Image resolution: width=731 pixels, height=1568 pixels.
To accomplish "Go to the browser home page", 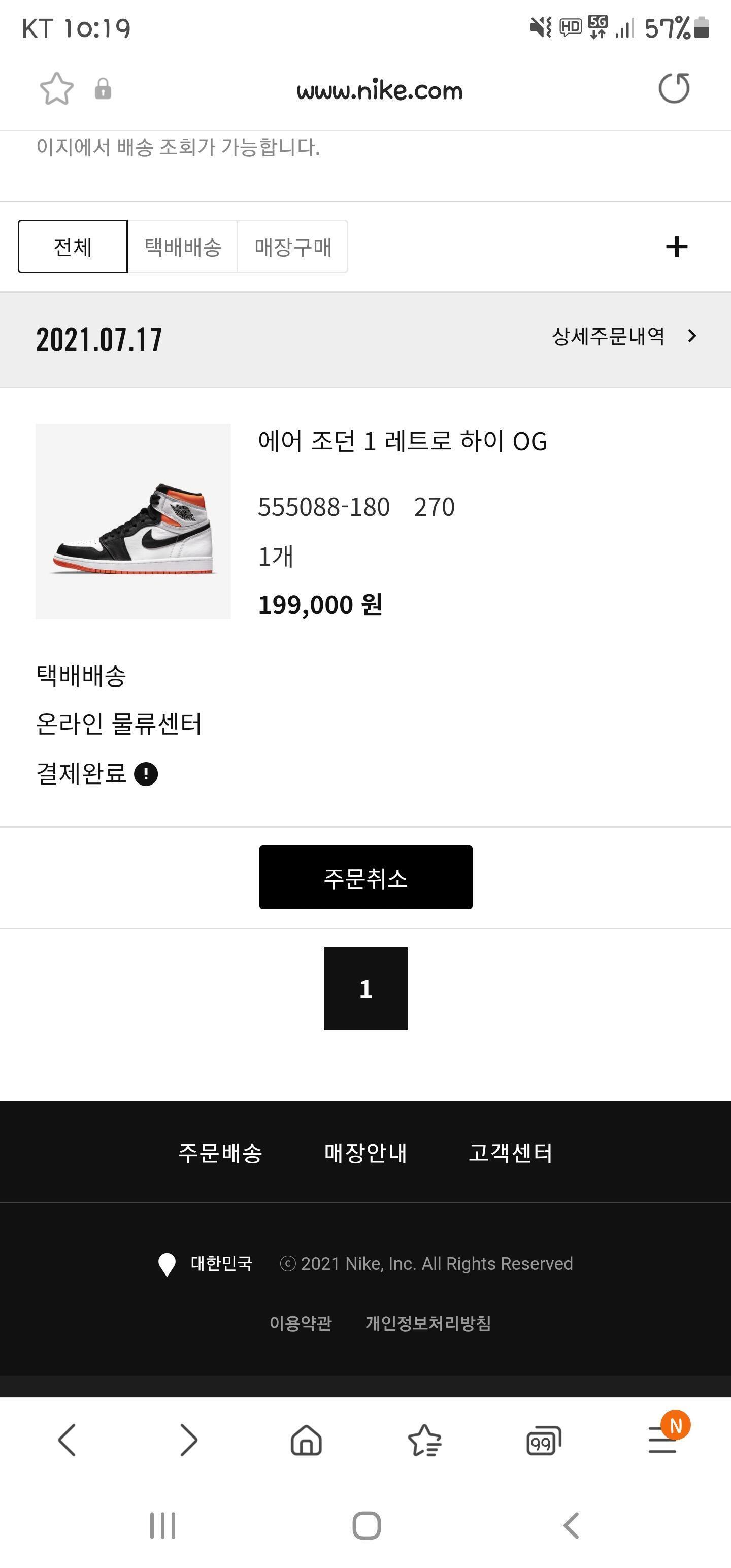I will click(x=306, y=1441).
